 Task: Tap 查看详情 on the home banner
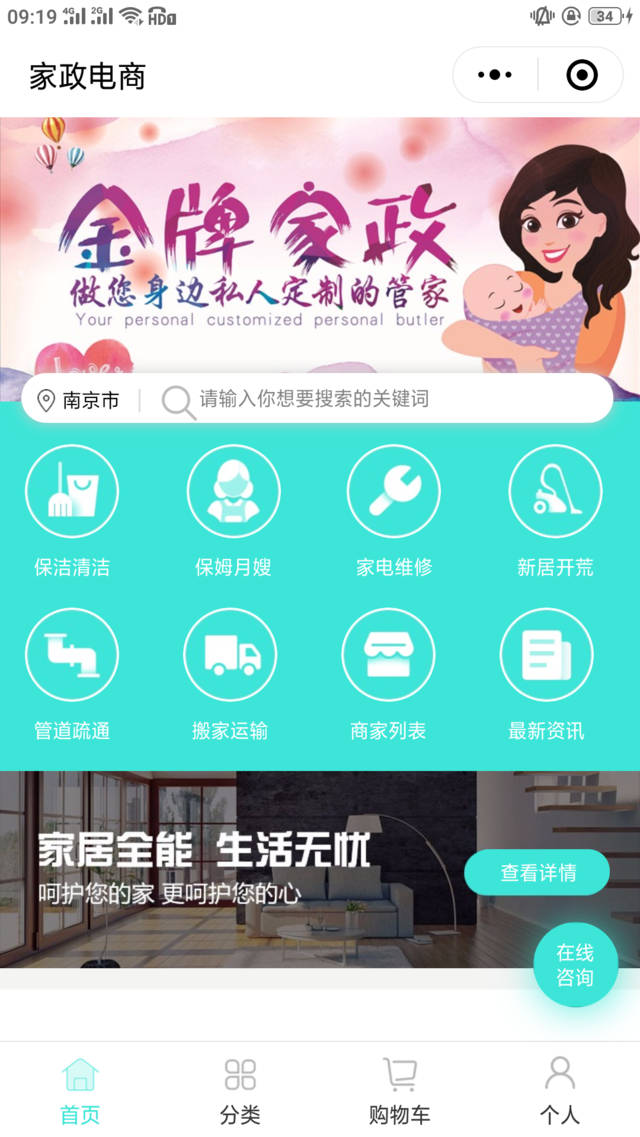[x=537, y=872]
